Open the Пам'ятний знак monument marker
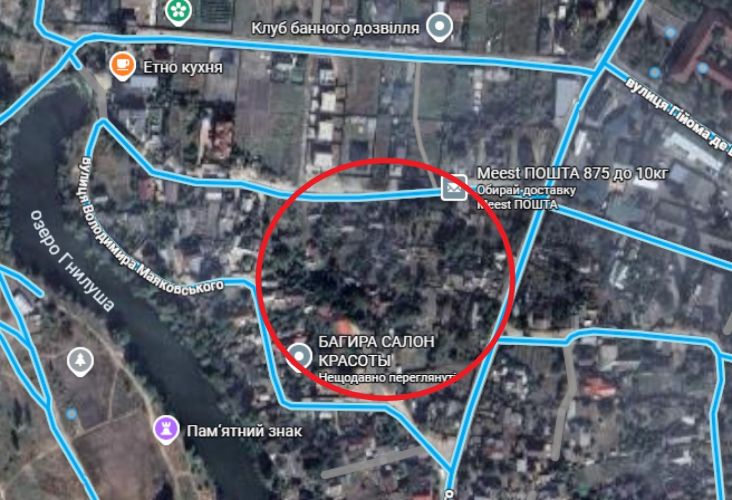732x500 pixels. [x=164, y=429]
